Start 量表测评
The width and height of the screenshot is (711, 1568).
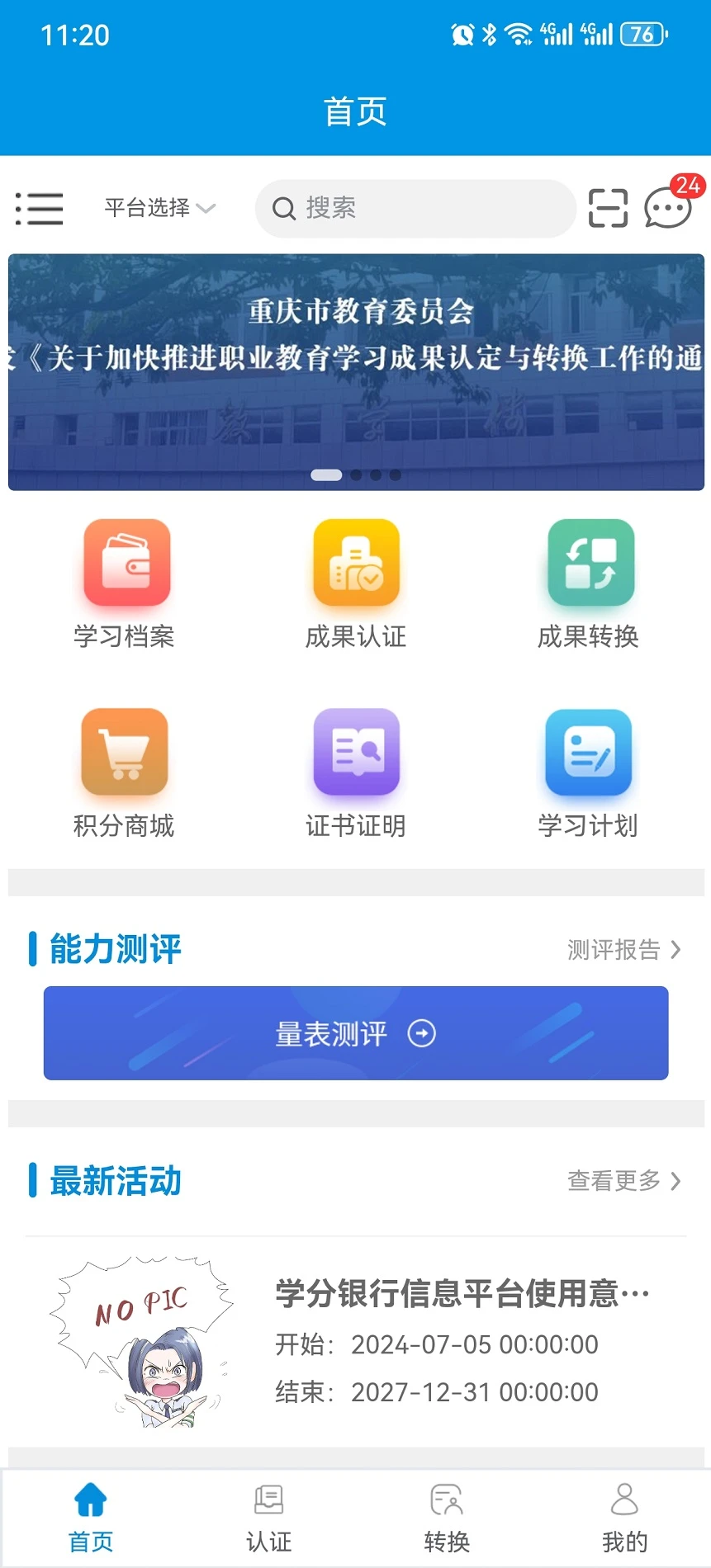point(356,1033)
